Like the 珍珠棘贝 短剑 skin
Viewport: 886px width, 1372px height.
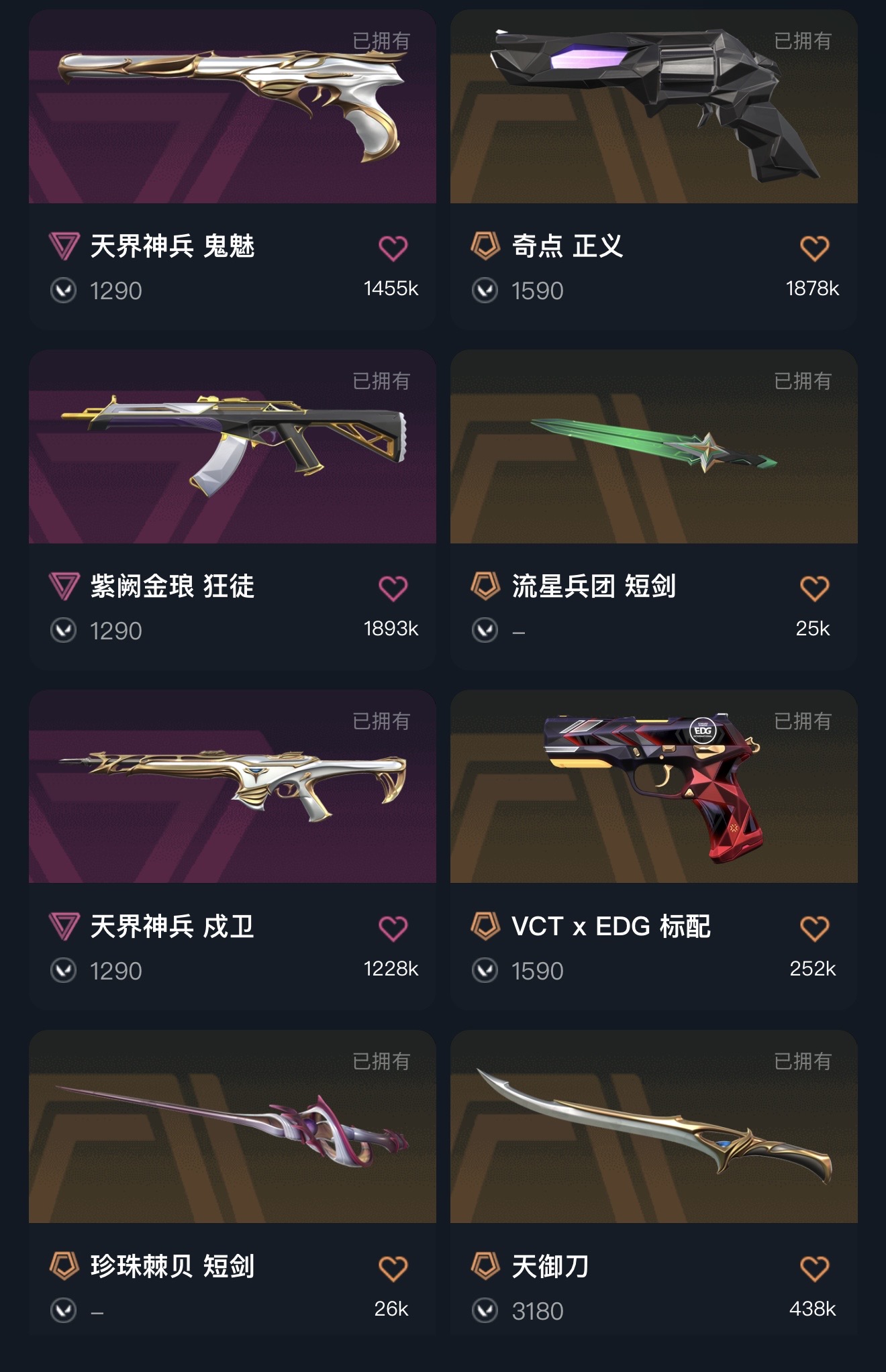393,1269
